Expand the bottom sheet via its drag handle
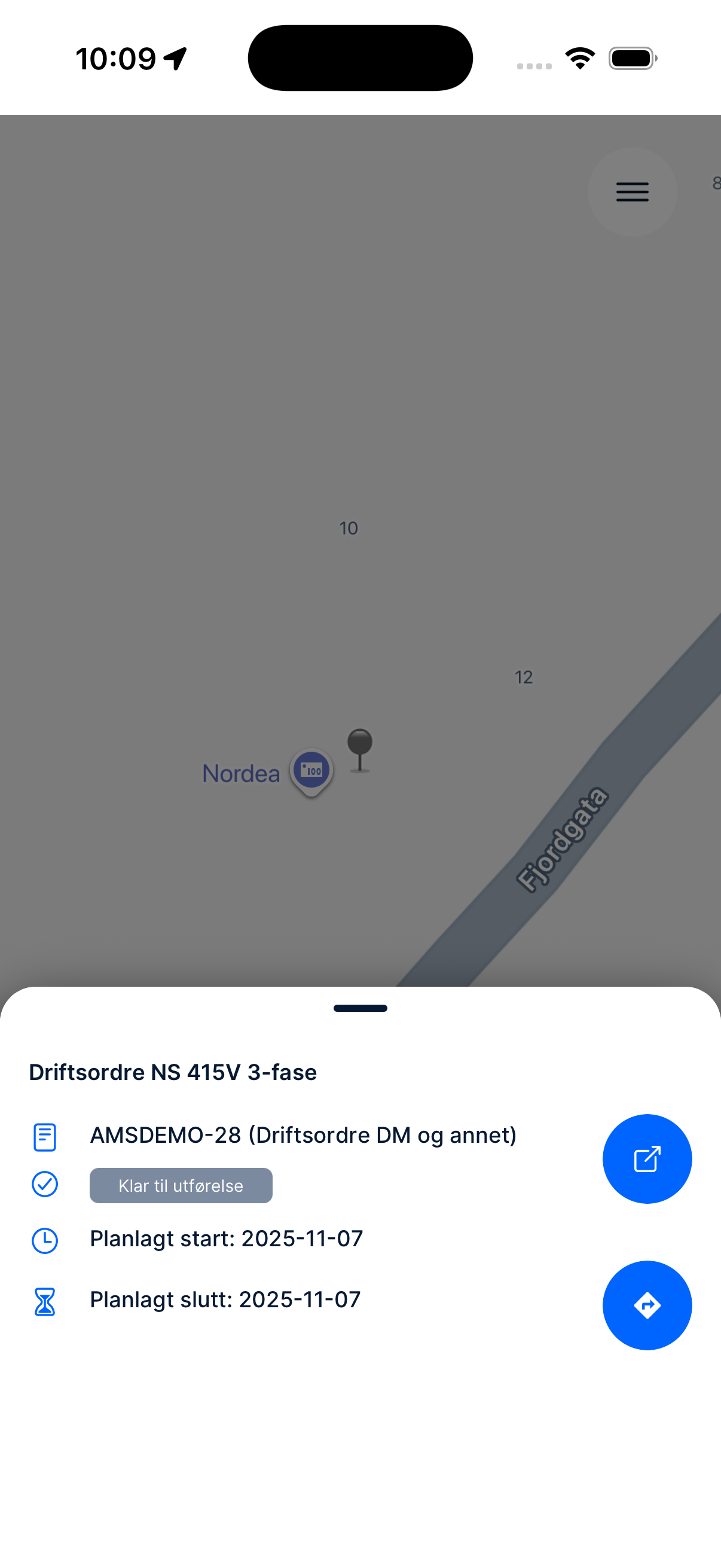Viewport: 721px width, 1568px height. tap(360, 1008)
